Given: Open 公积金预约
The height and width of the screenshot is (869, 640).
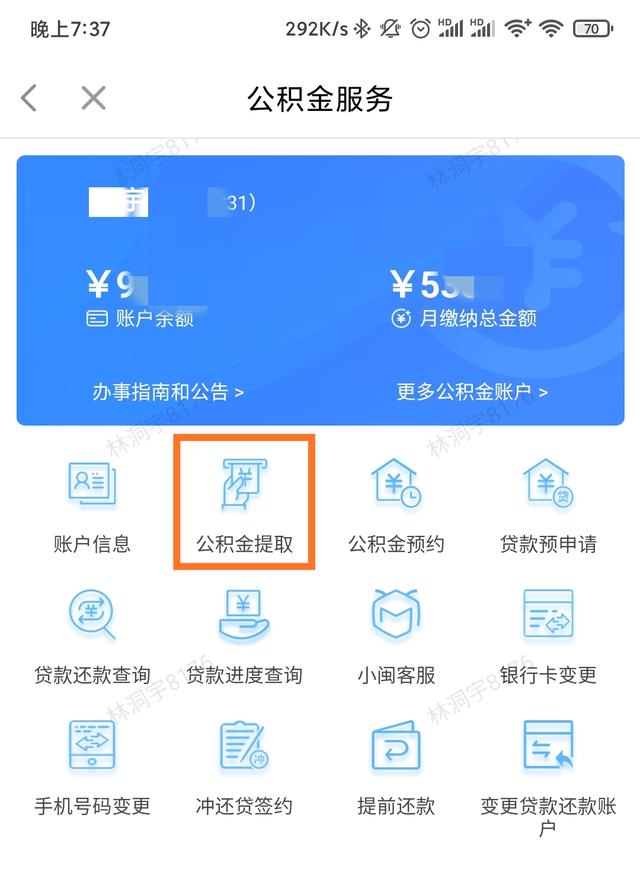Looking at the screenshot, I should [x=396, y=503].
